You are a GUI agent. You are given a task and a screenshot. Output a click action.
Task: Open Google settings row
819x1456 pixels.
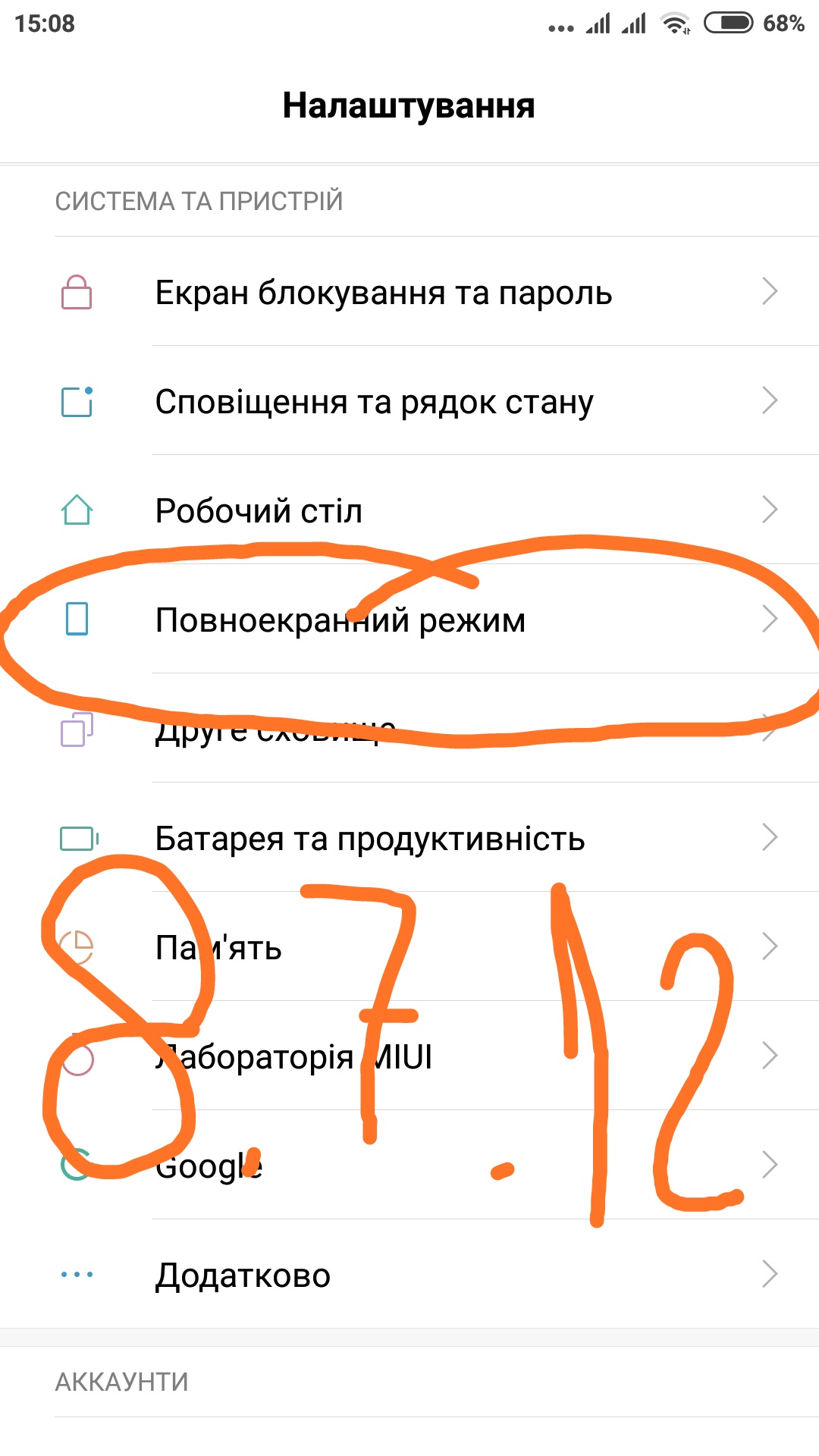coord(409,1165)
